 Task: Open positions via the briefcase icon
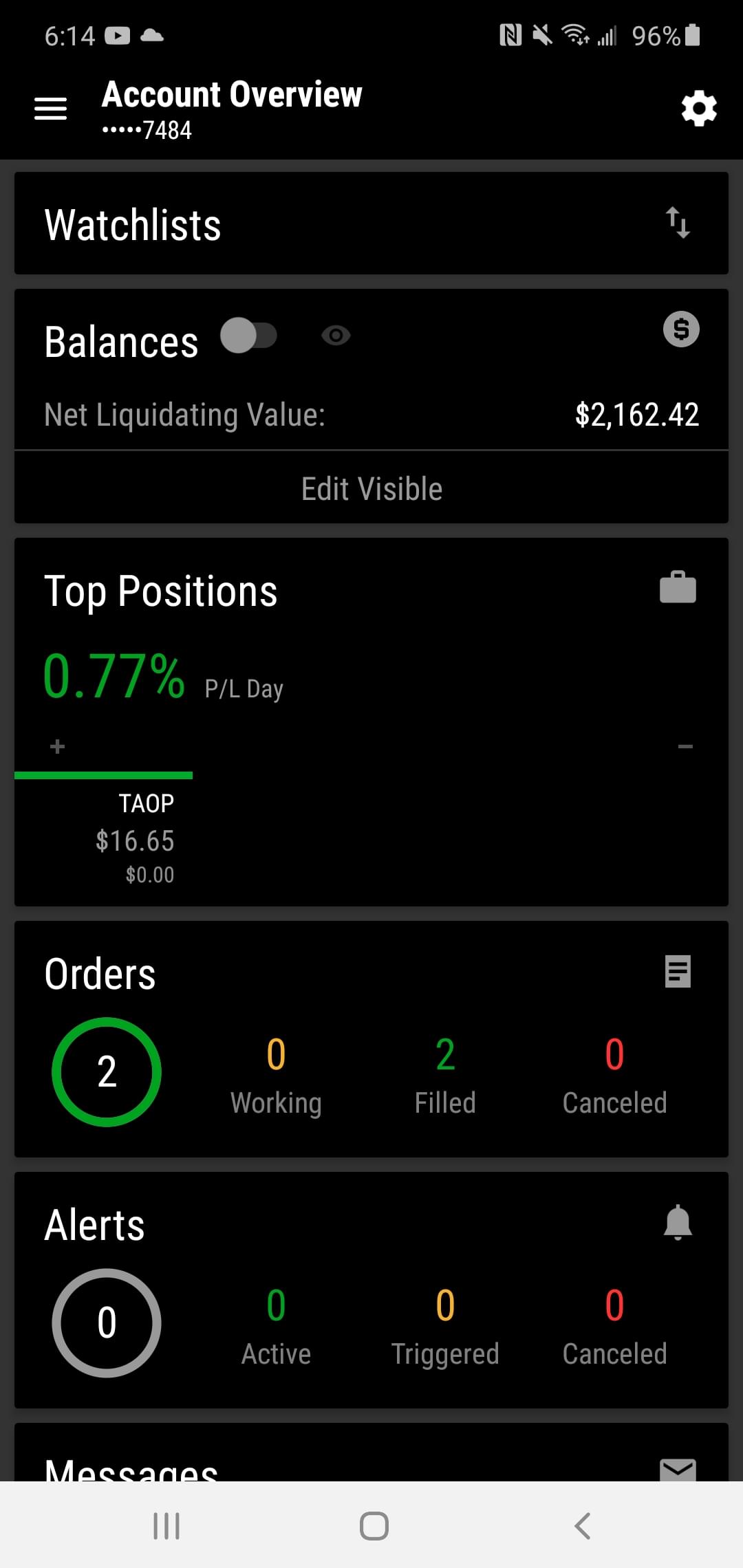tap(678, 587)
